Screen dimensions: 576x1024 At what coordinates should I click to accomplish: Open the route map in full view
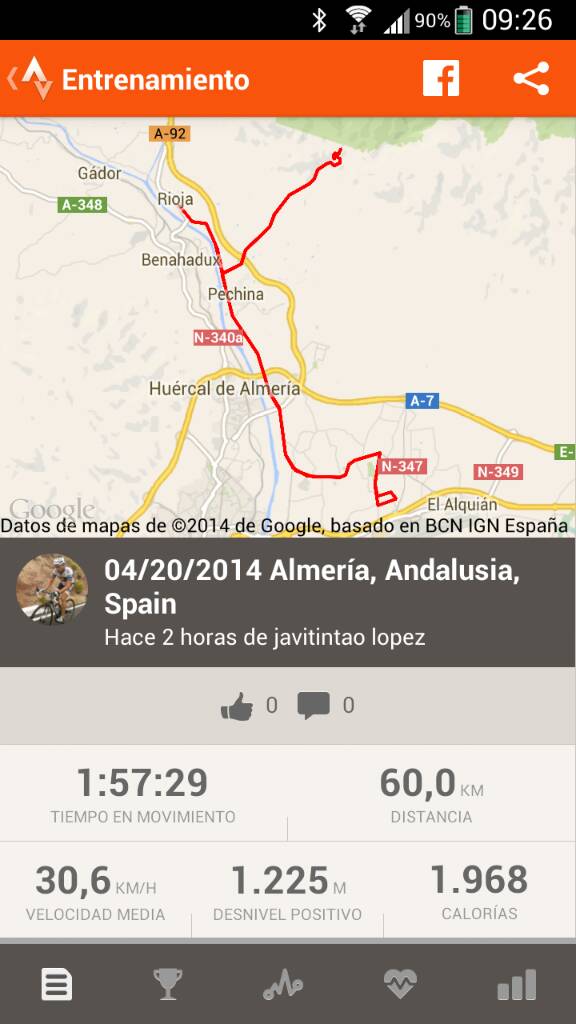point(288,327)
